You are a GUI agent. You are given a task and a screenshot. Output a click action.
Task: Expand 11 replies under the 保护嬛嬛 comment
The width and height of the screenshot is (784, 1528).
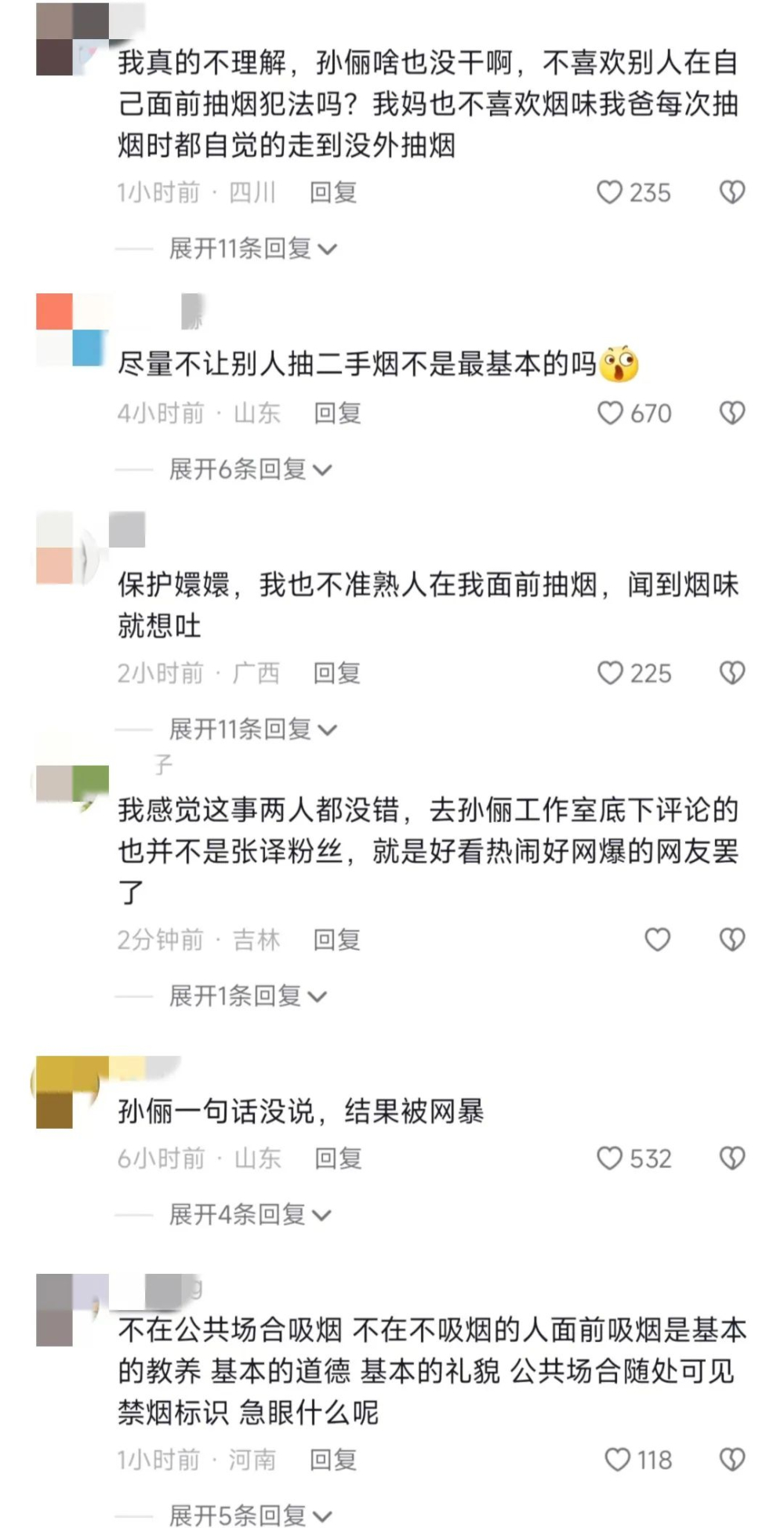(x=252, y=729)
